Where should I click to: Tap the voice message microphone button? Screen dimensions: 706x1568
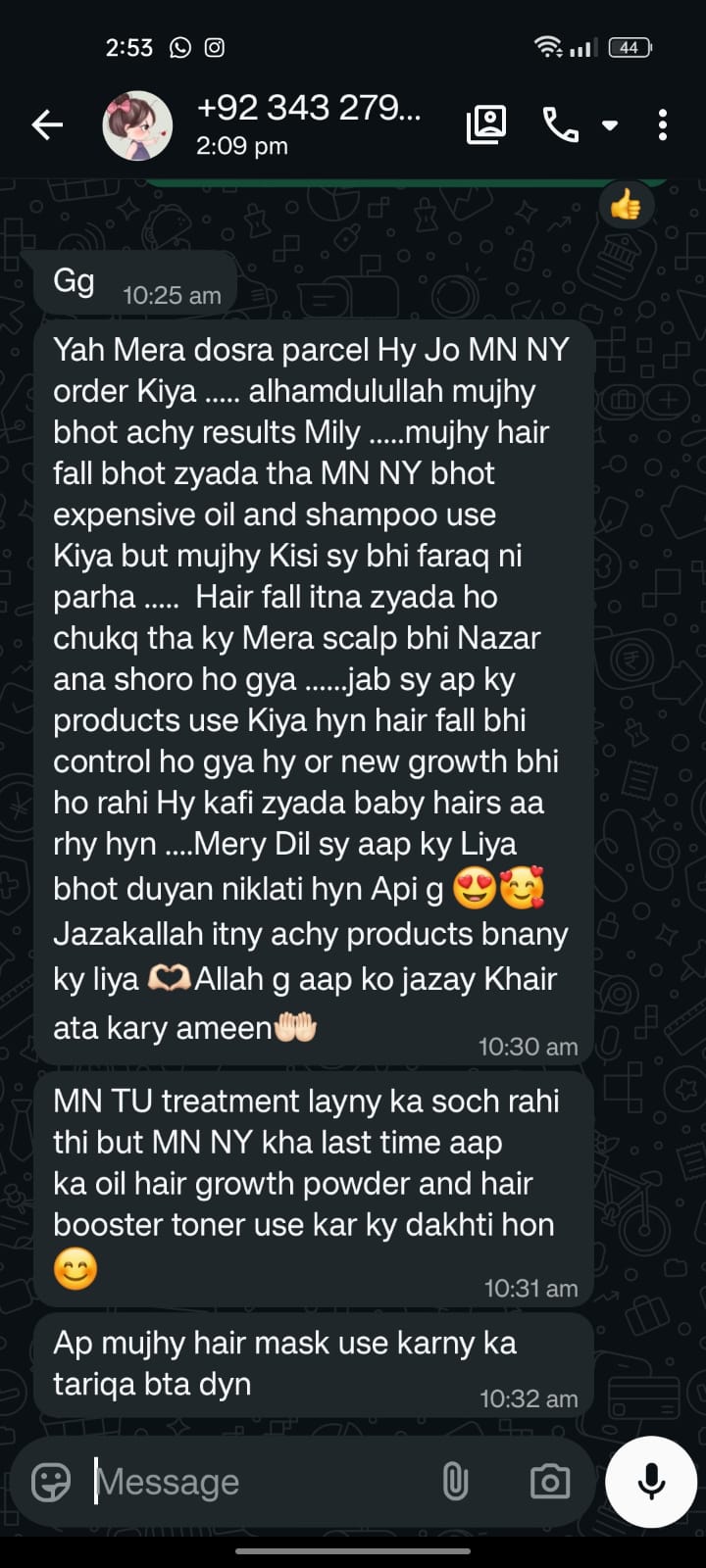point(651,1482)
